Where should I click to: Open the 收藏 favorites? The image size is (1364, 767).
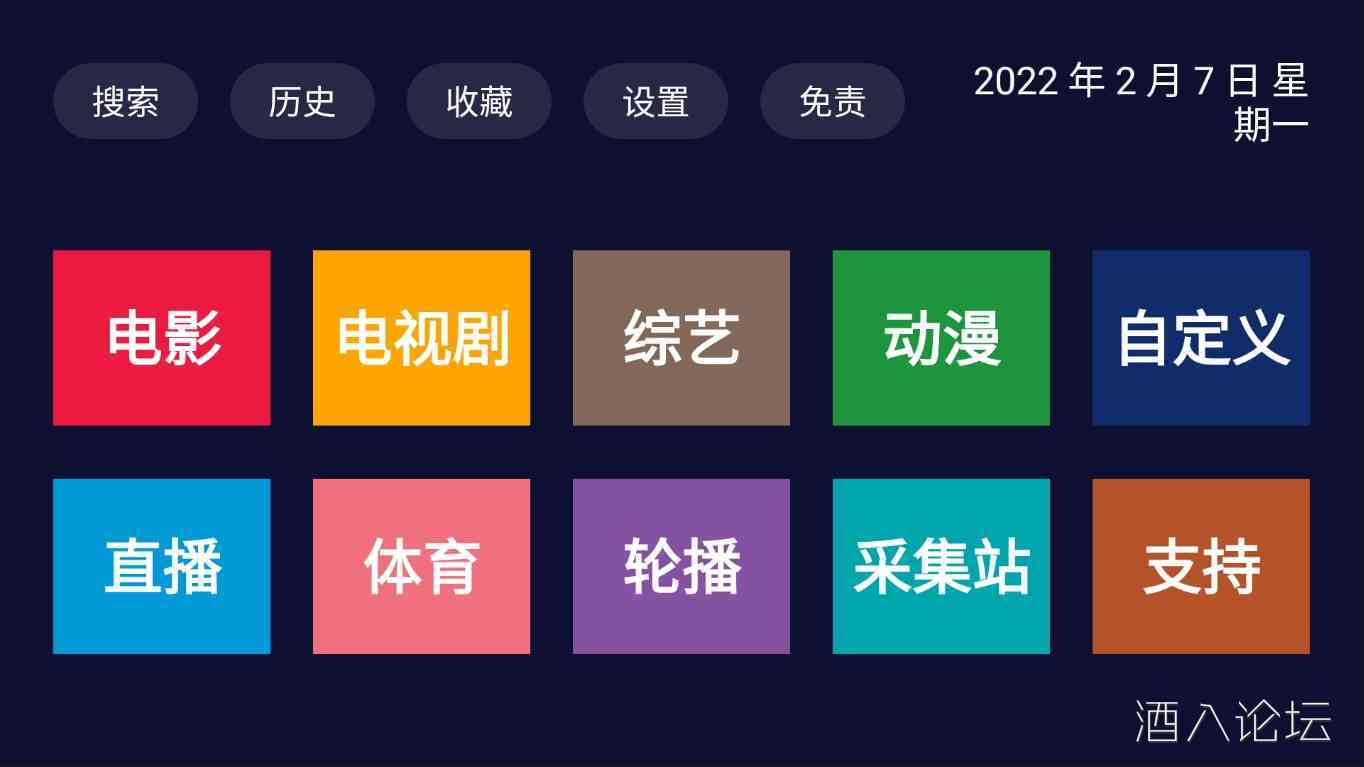tap(479, 101)
